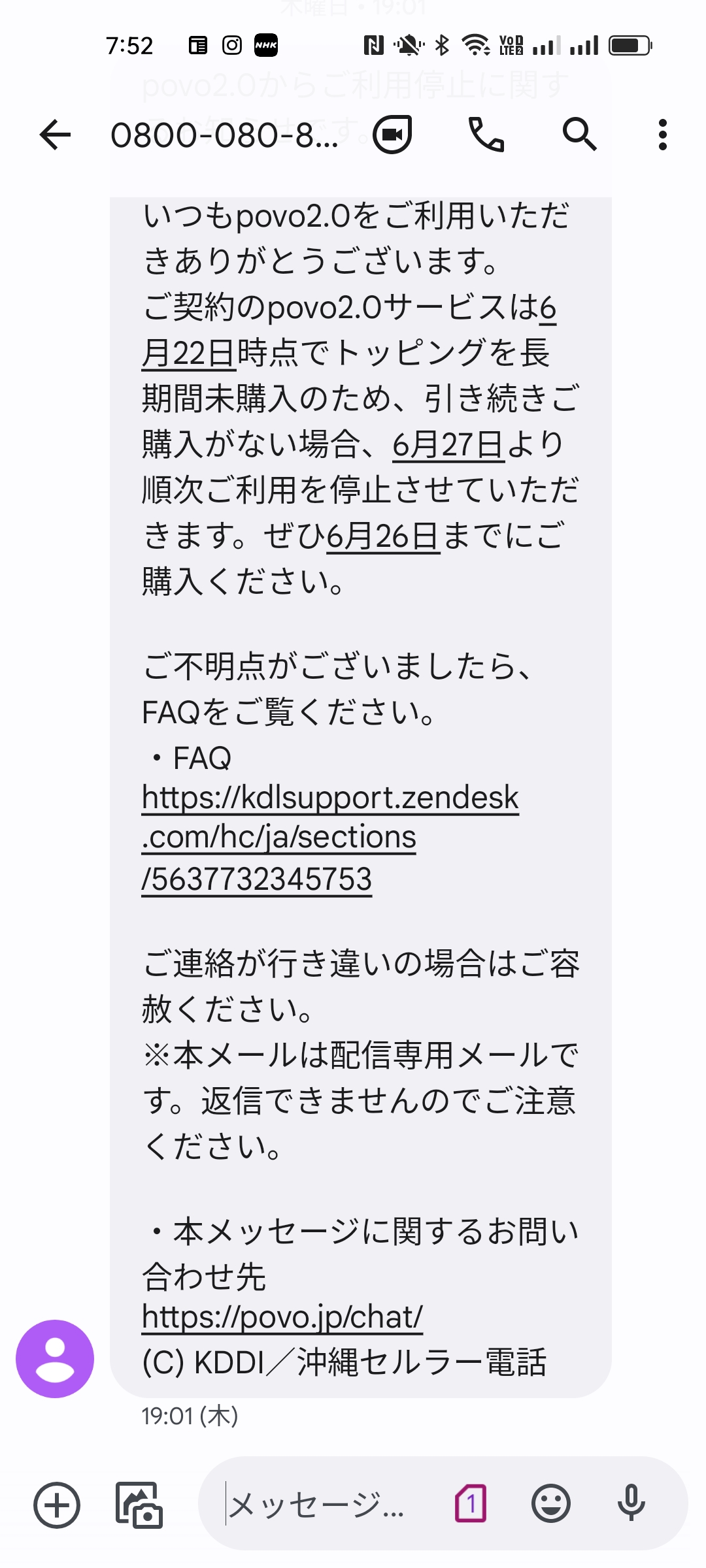Record a voice message with the microphone

(x=631, y=1503)
